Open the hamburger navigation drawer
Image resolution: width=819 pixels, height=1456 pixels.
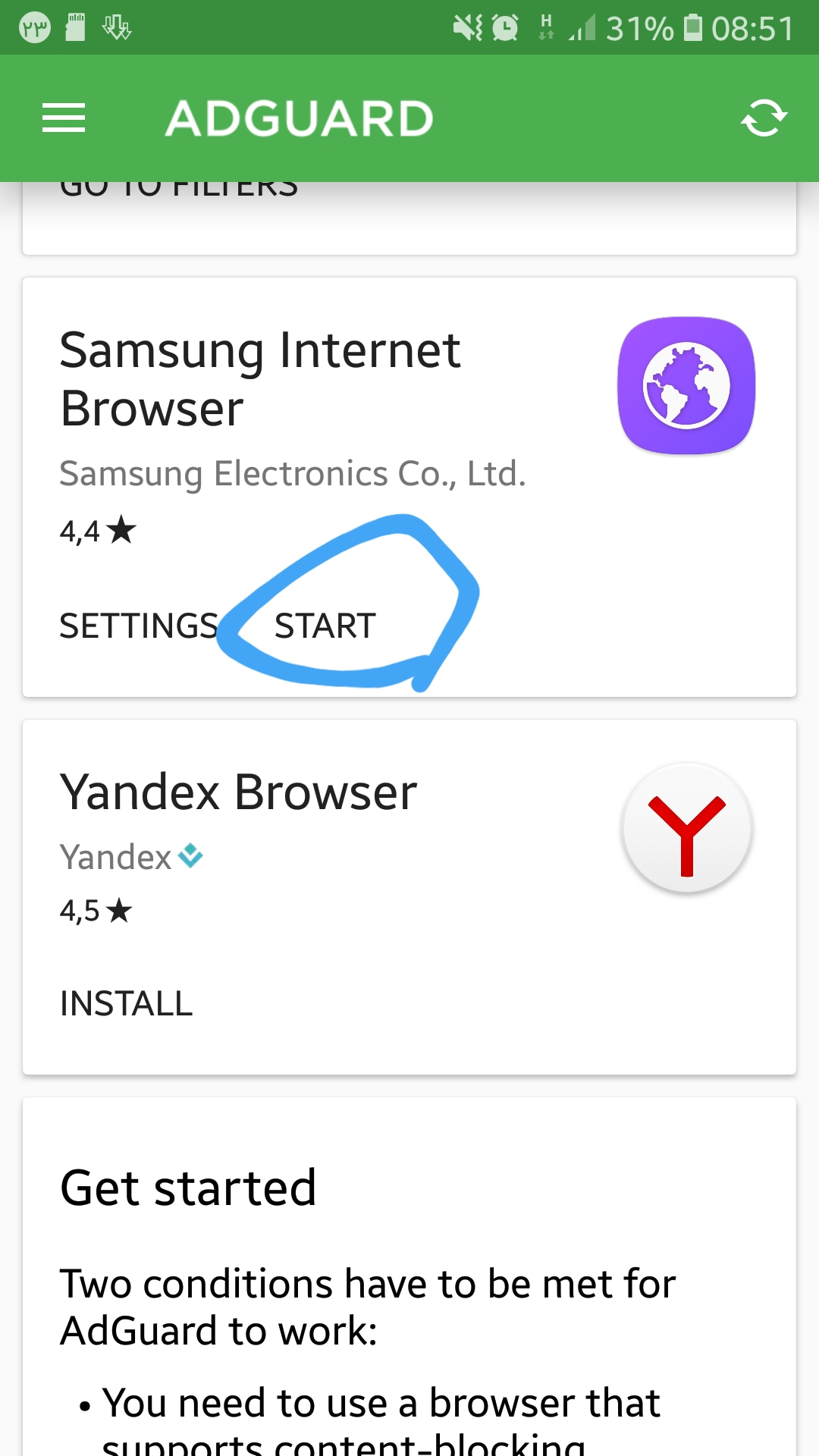tap(64, 118)
